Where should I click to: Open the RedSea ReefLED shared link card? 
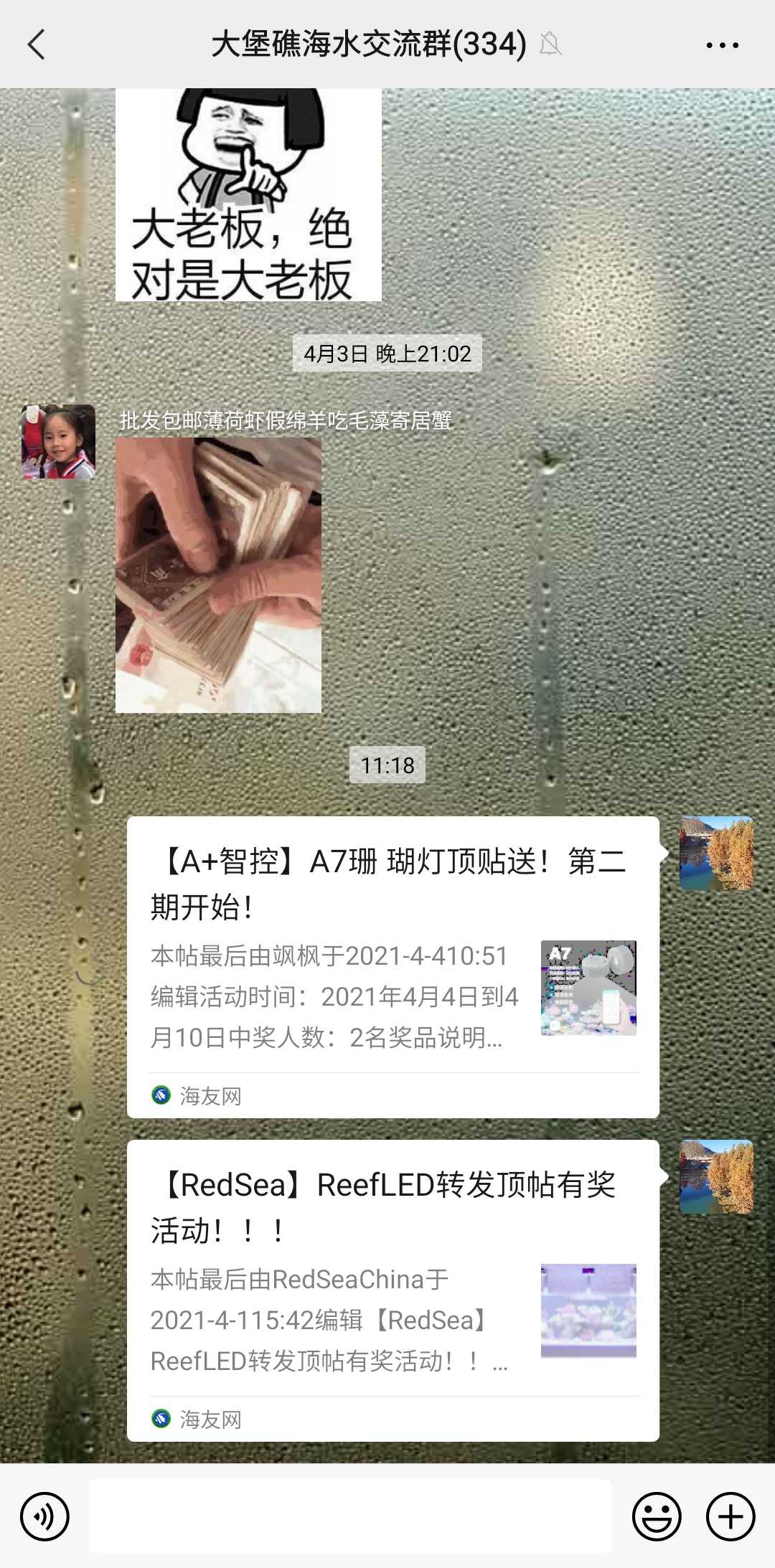[x=393, y=1290]
